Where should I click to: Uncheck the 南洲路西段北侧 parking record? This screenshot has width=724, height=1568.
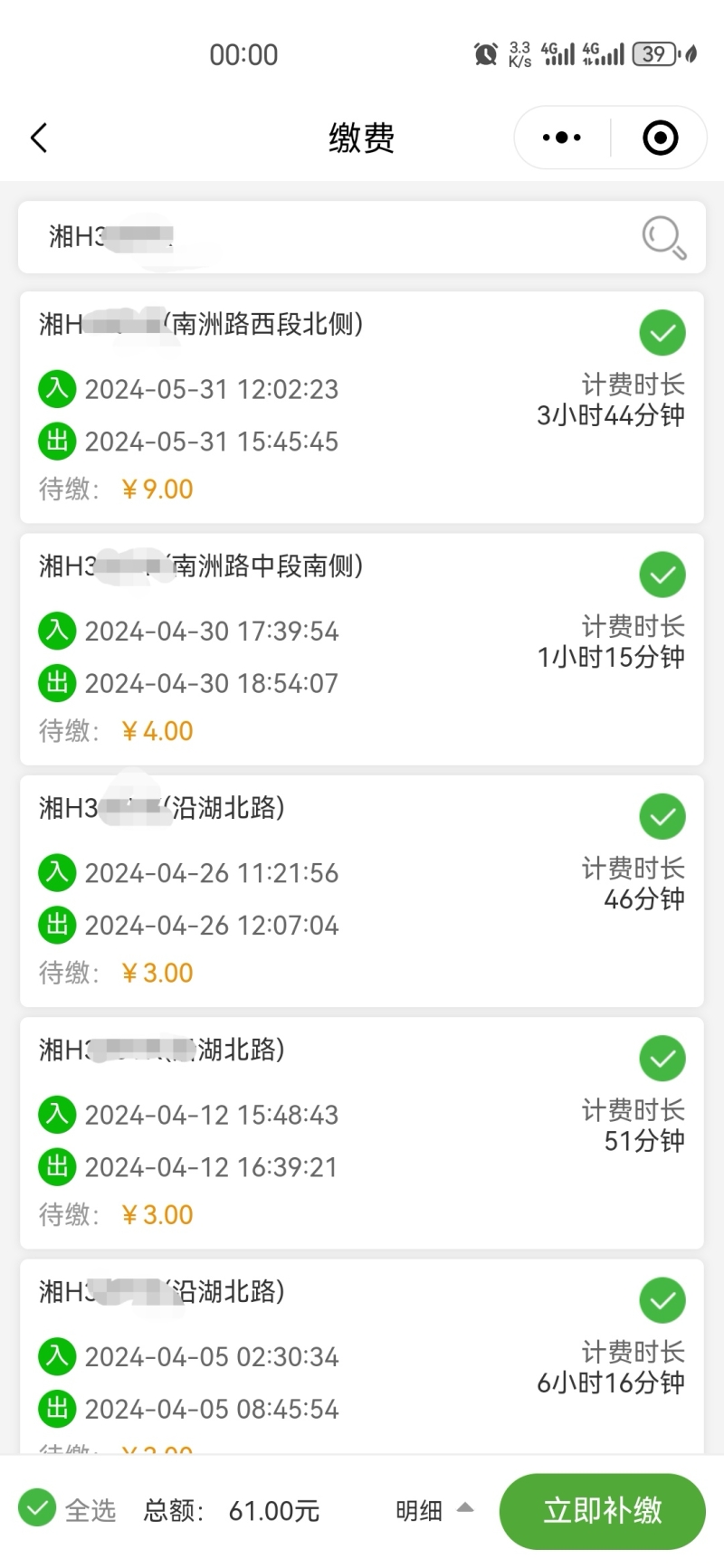tap(662, 333)
